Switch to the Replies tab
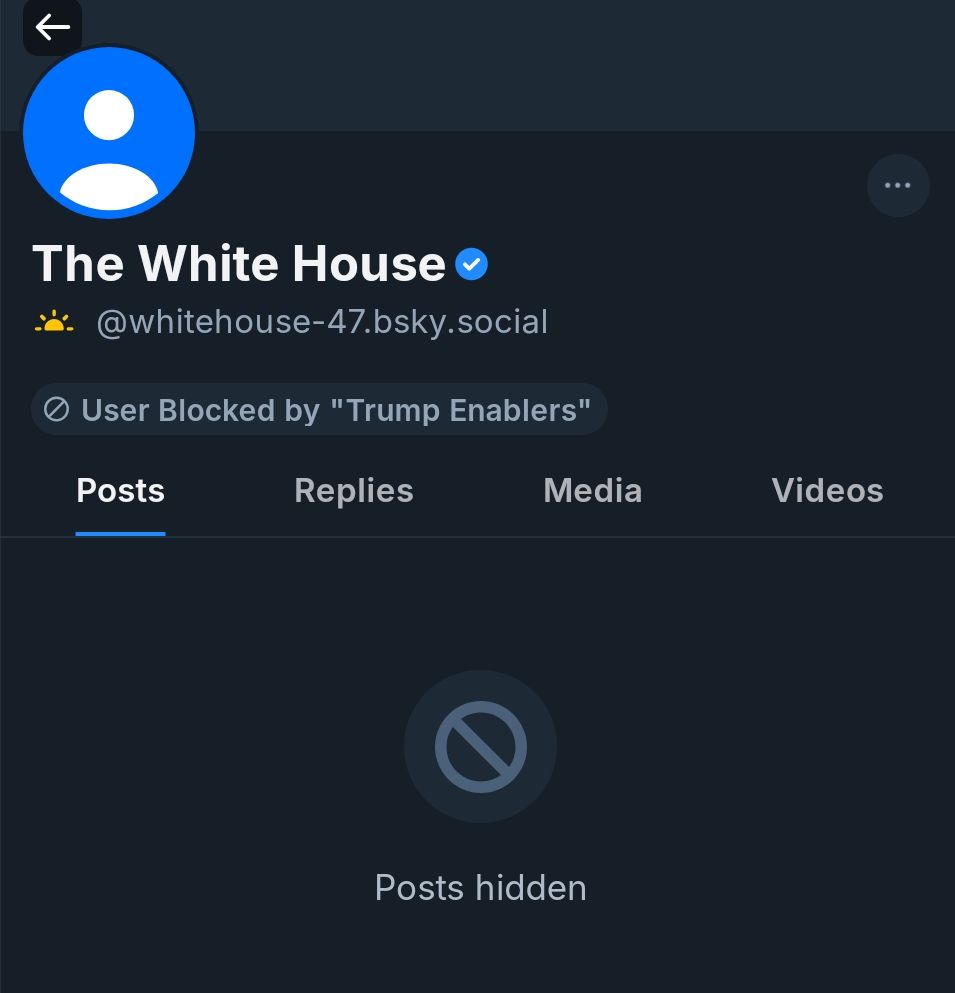Image resolution: width=955 pixels, height=993 pixels. [354, 491]
